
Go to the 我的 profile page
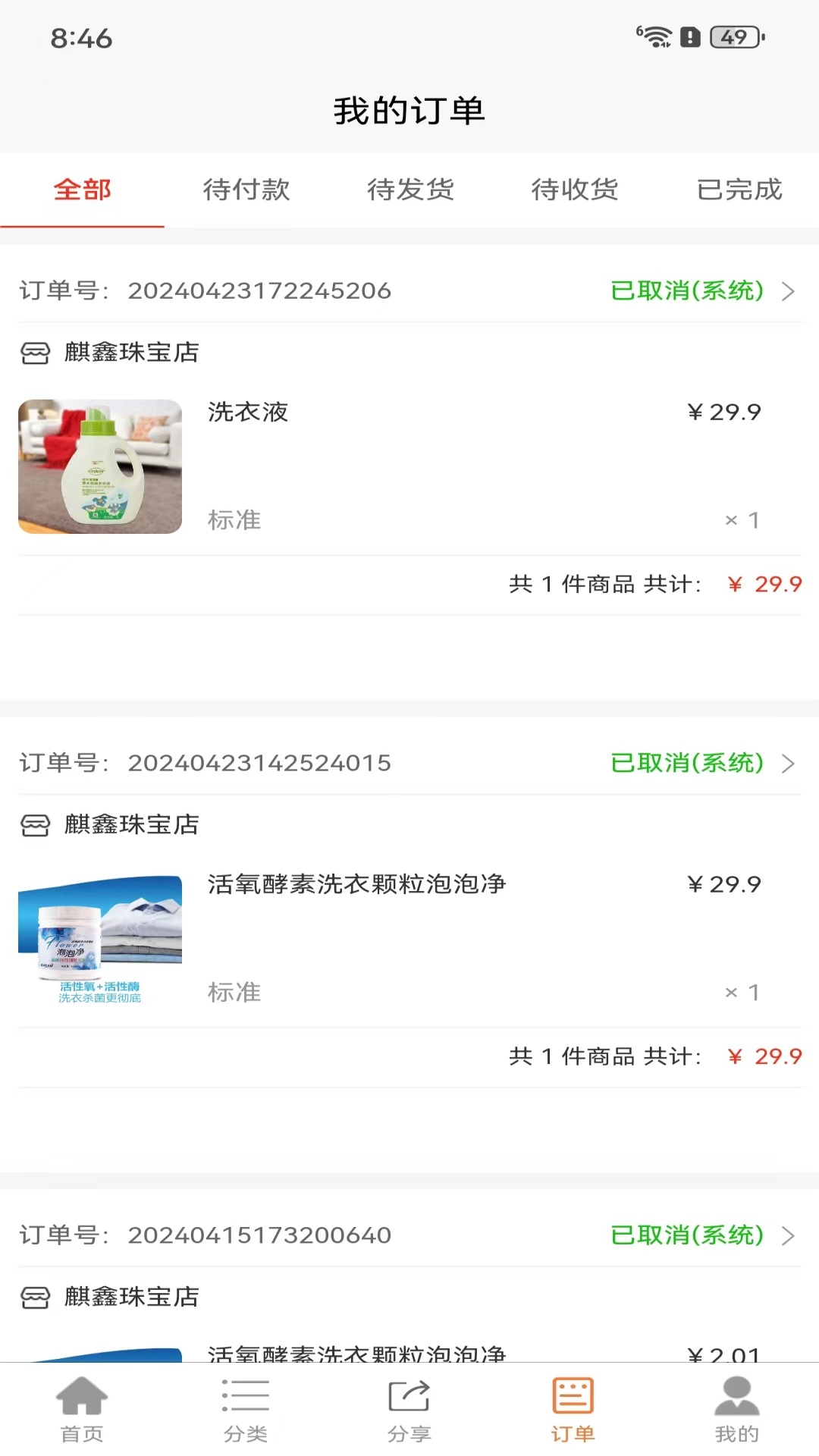click(x=736, y=1409)
